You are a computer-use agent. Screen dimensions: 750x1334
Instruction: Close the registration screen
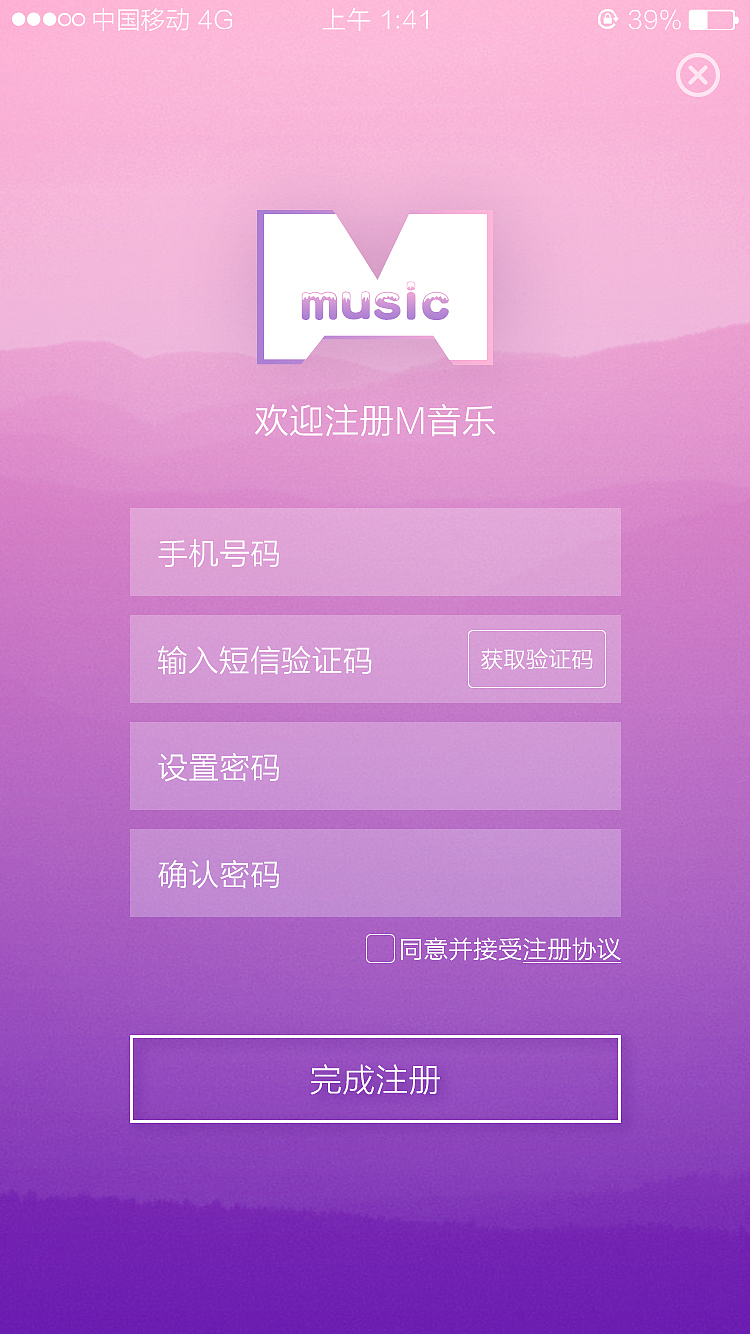point(697,75)
